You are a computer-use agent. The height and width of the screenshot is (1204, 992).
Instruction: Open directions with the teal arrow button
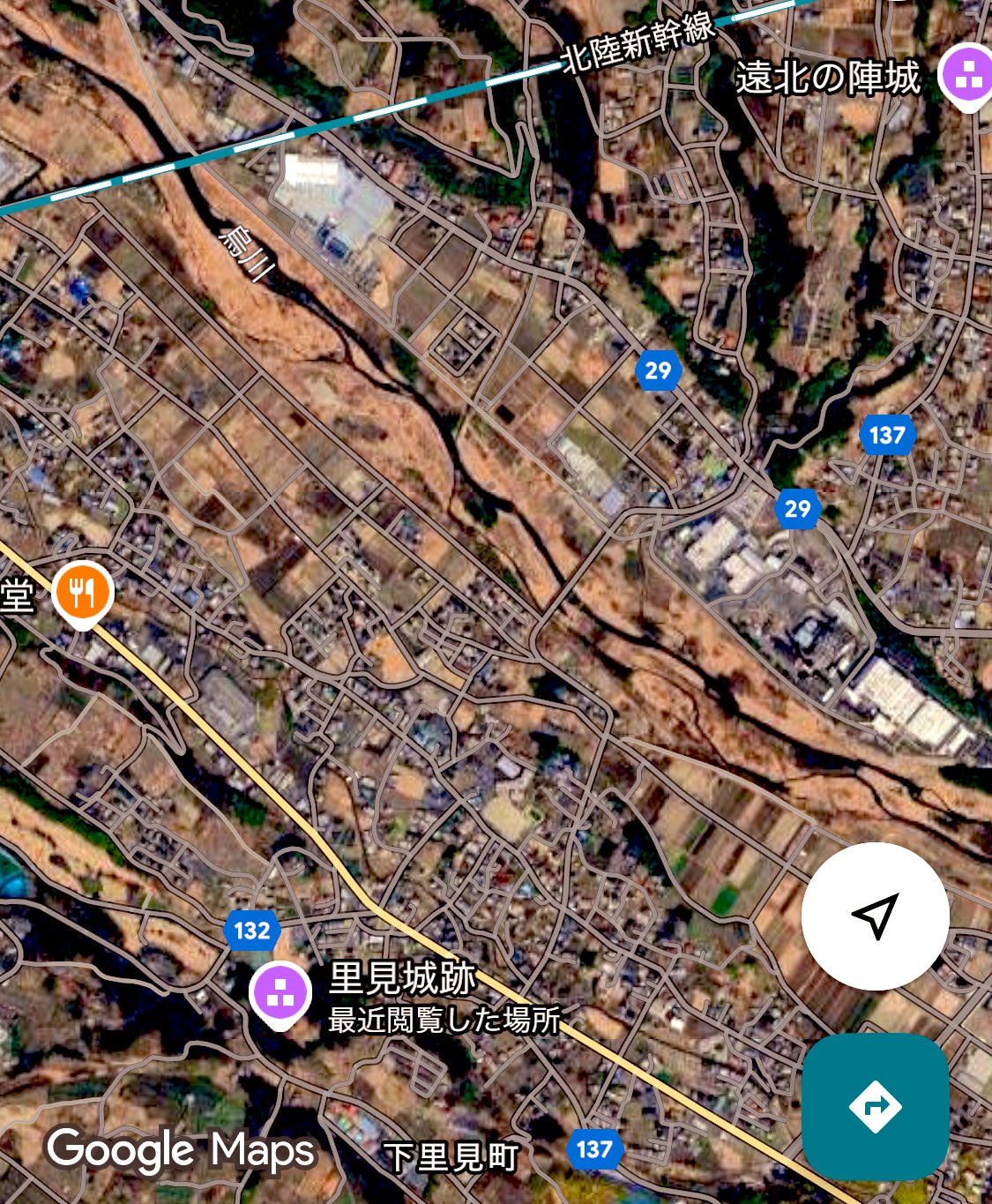point(875,1106)
